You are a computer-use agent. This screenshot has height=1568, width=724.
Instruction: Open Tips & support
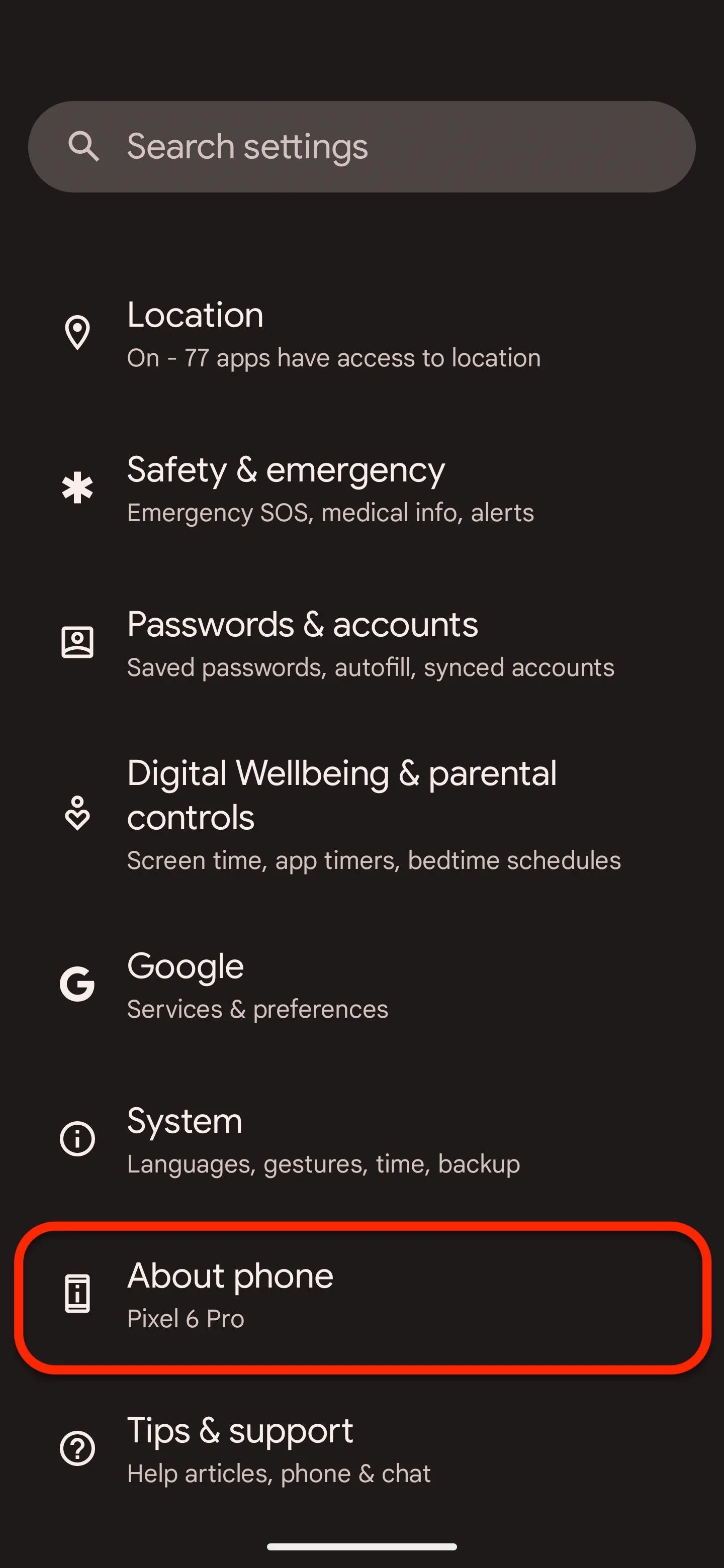coord(361,1450)
